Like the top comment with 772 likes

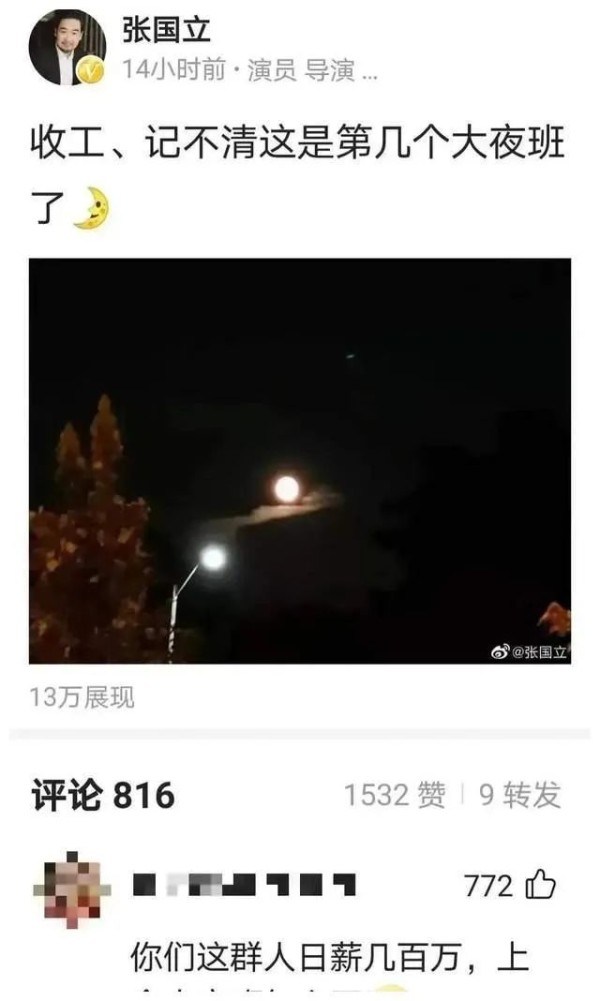[541, 885]
